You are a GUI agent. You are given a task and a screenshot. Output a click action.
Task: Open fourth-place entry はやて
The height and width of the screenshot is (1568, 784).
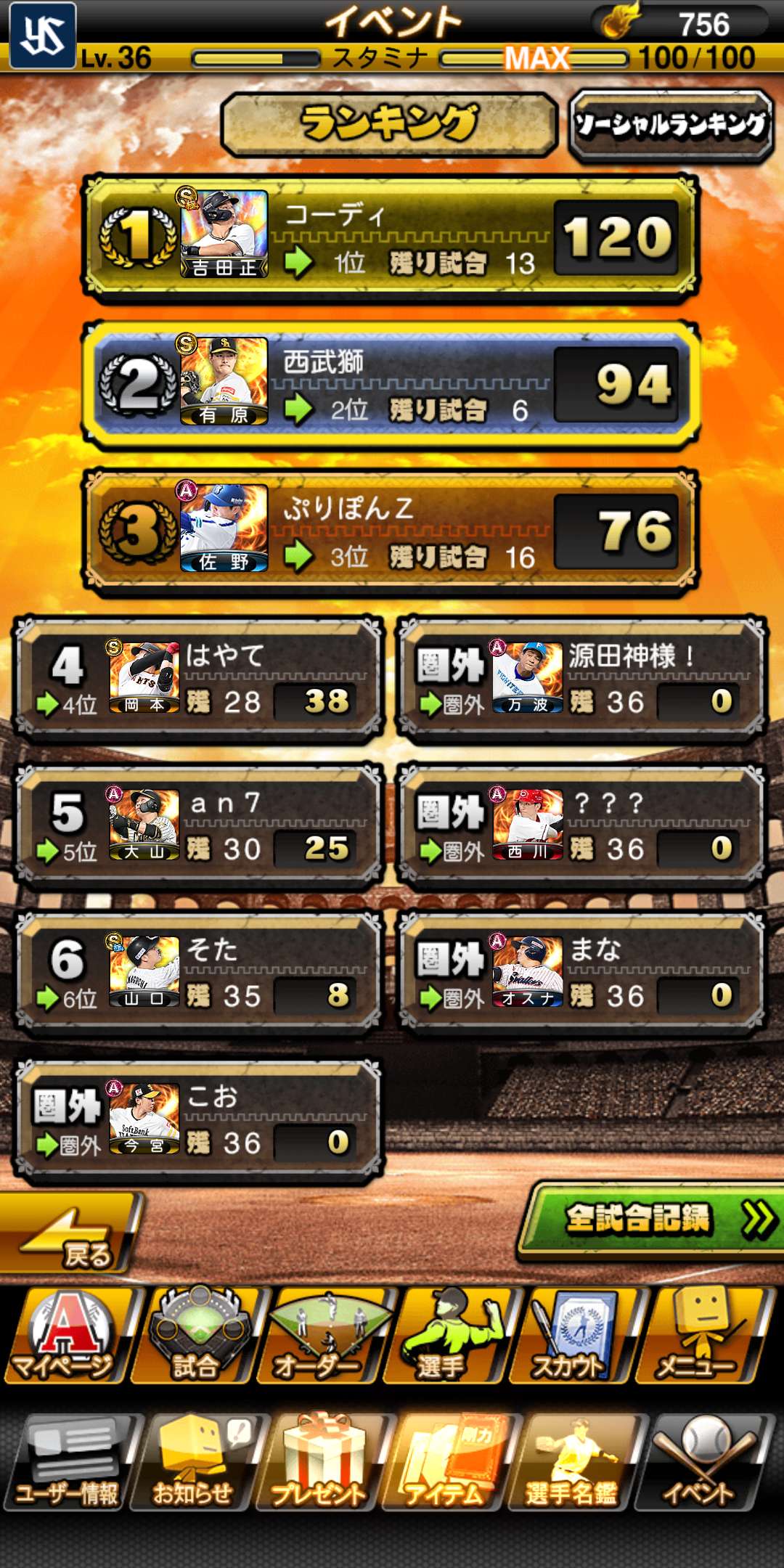click(198, 679)
